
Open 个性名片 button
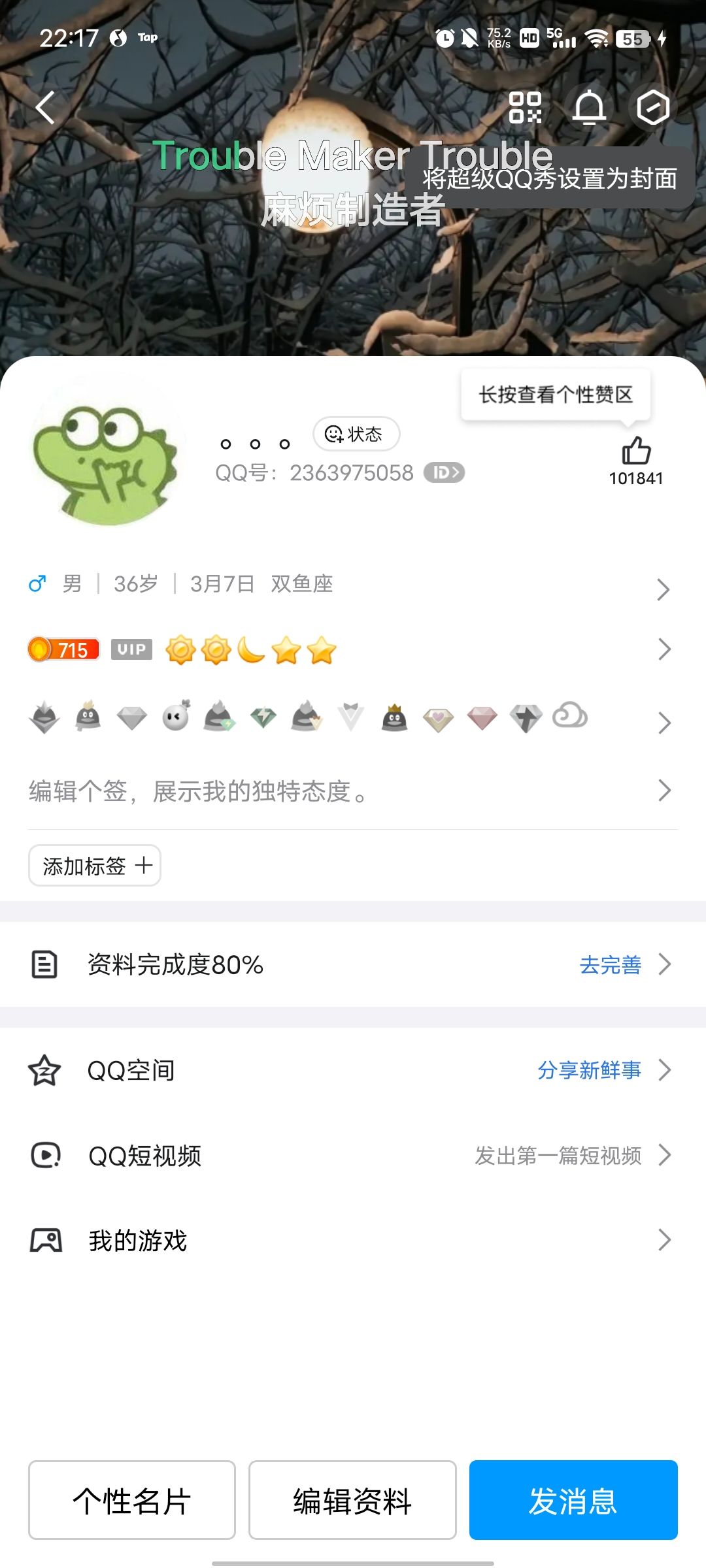[x=132, y=1501]
